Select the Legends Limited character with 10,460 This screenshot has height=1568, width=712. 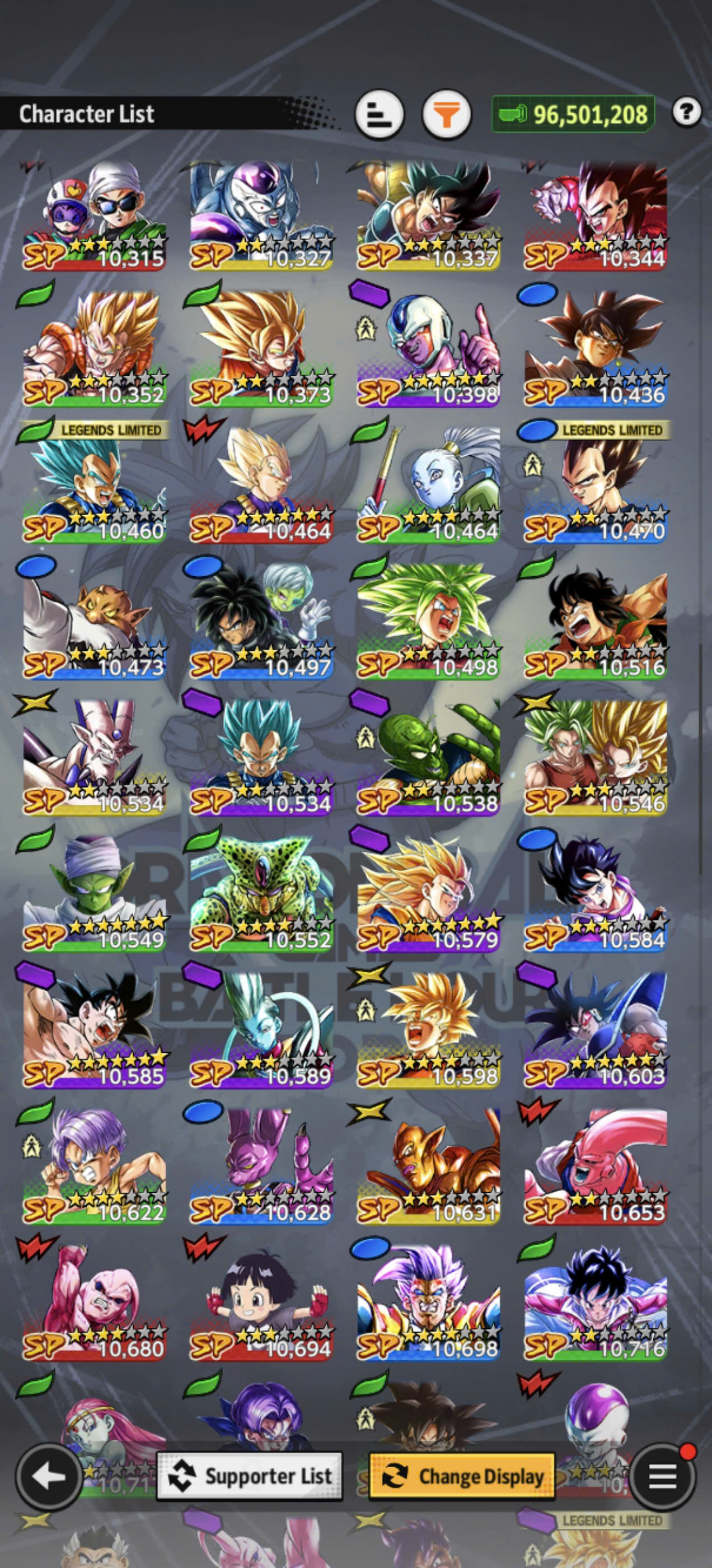pyautogui.click(x=95, y=482)
